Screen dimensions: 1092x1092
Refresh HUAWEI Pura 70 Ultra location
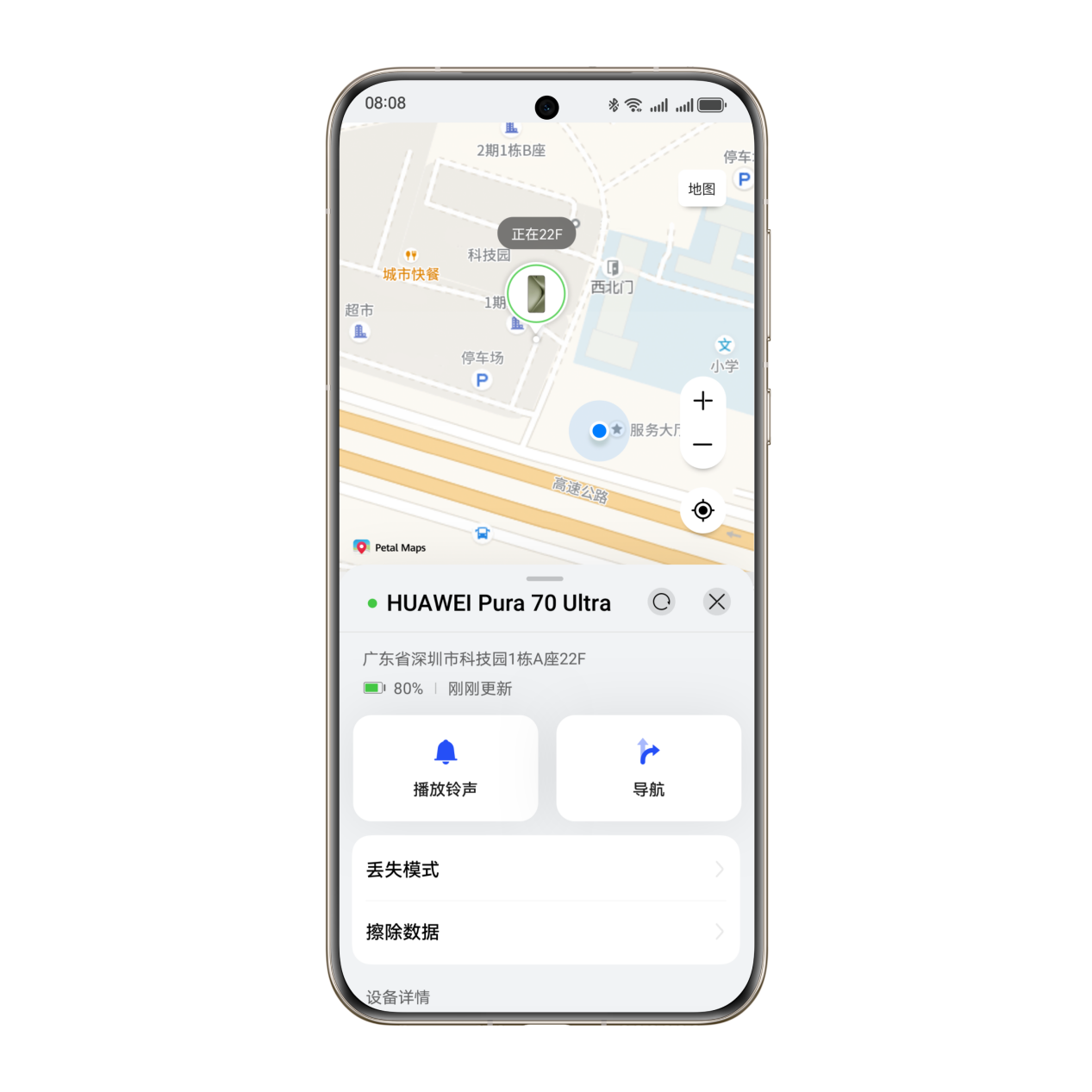[661, 602]
